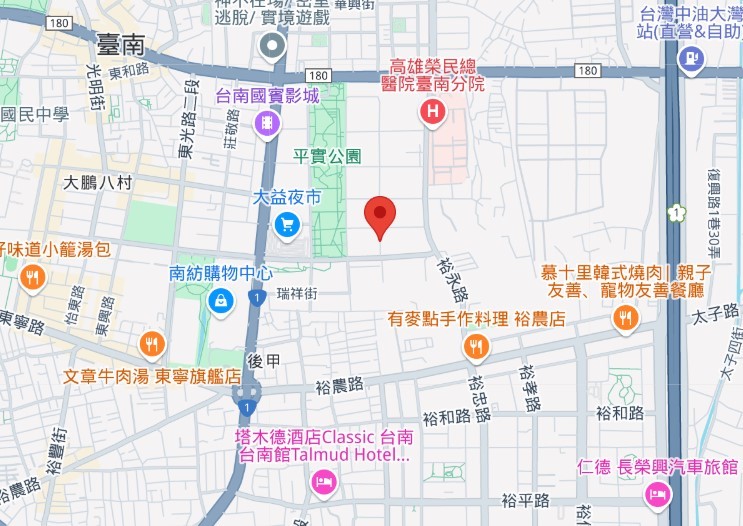Screen dimensions: 743x526
Task: Open 大益夜市 shopping marker
Action: click(x=287, y=226)
